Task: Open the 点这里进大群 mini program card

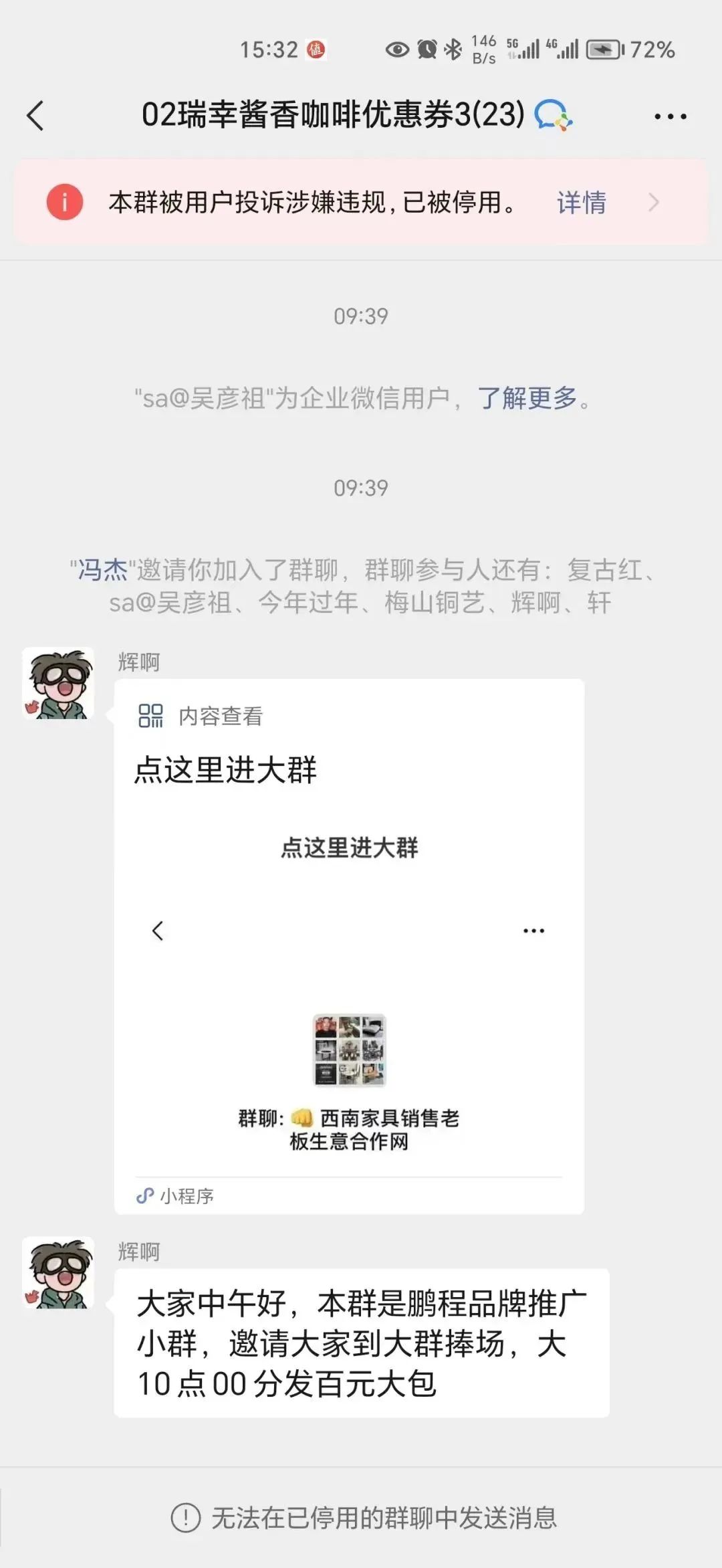Action: [x=349, y=946]
